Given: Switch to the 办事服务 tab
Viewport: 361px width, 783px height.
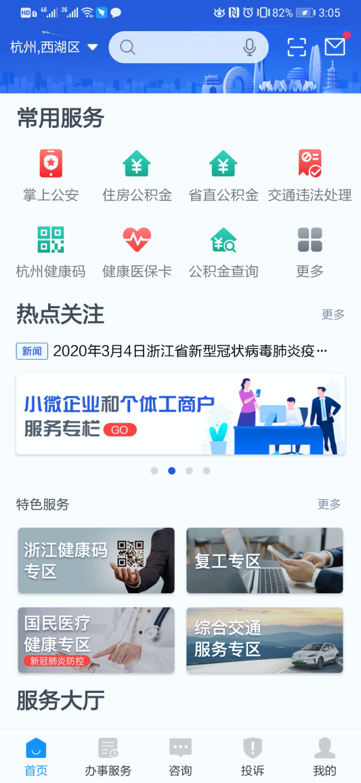Looking at the screenshot, I should point(108,757).
